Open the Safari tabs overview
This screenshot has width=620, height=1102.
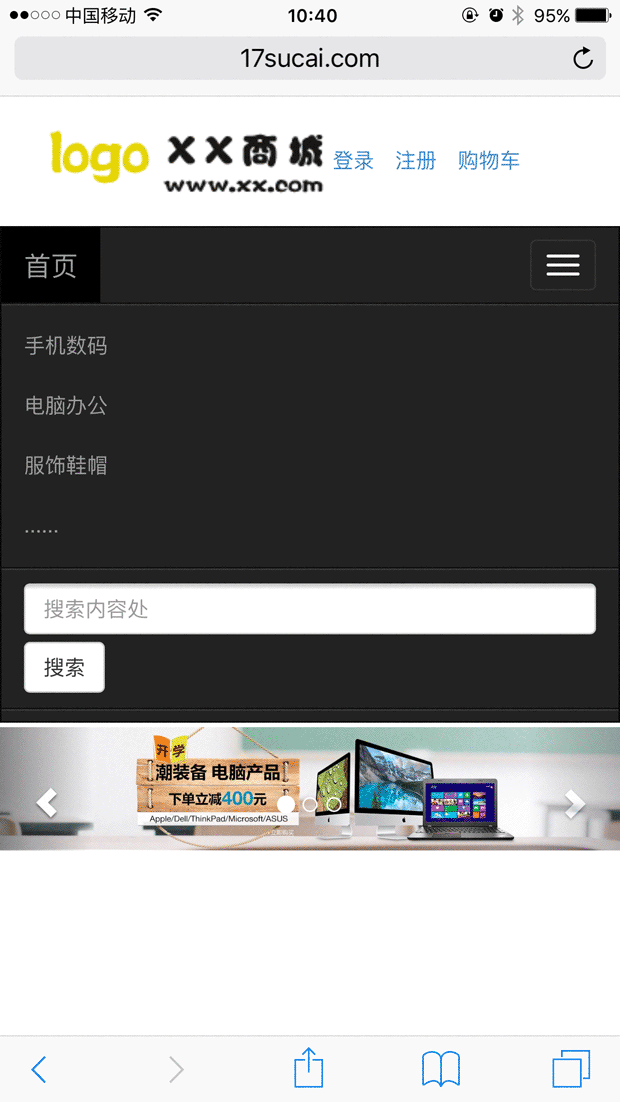point(571,1069)
